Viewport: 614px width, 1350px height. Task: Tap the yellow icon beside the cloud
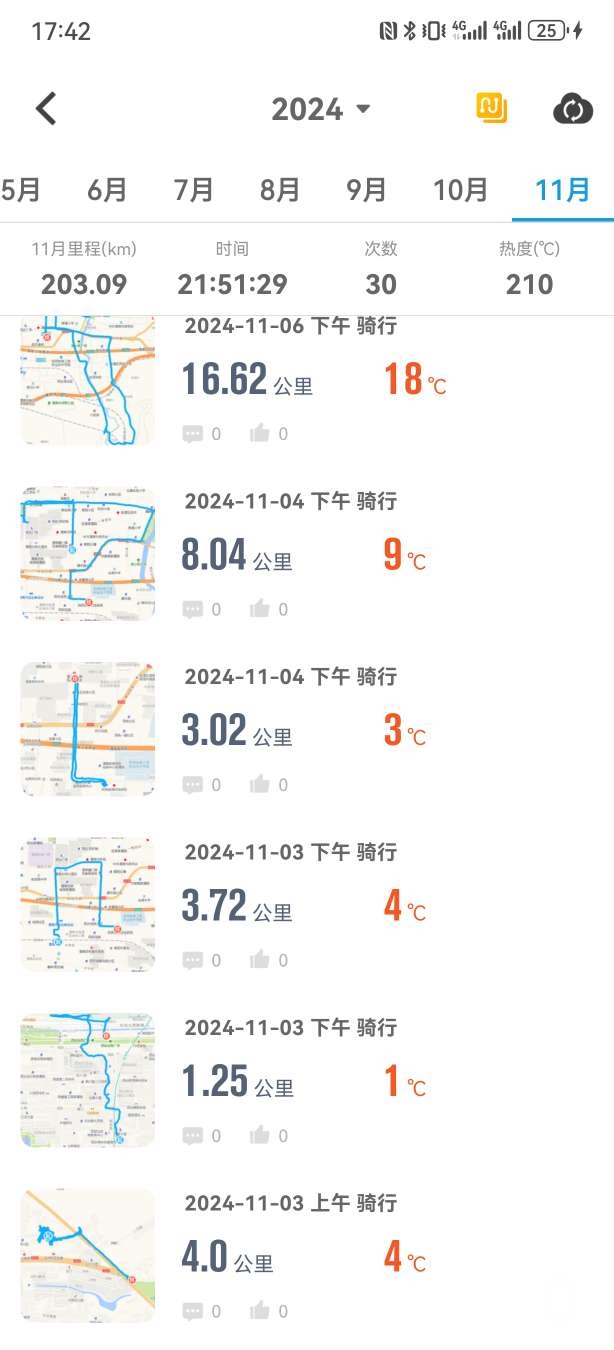(x=491, y=108)
